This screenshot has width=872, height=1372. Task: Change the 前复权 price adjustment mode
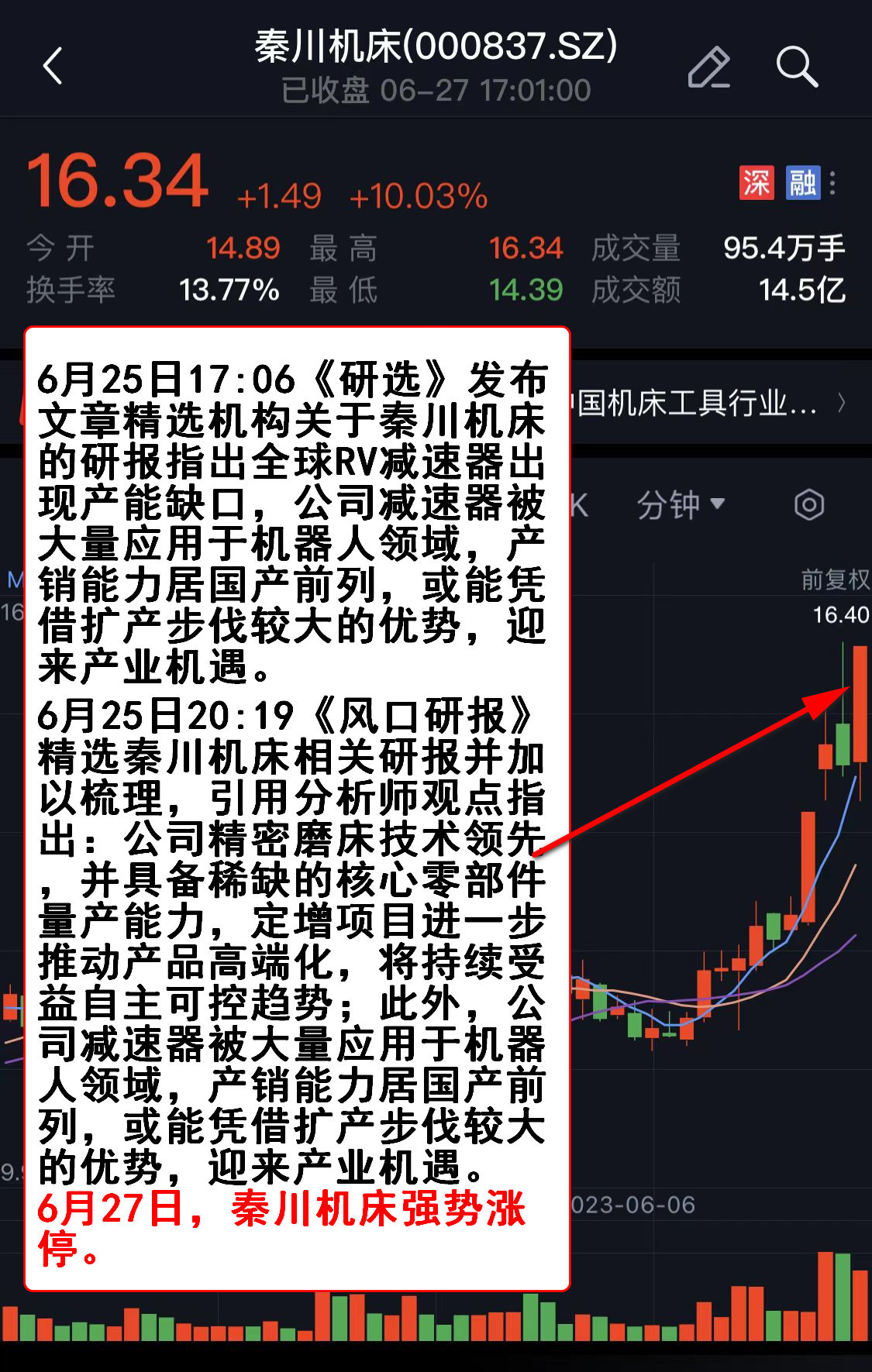pyautogui.click(x=834, y=579)
